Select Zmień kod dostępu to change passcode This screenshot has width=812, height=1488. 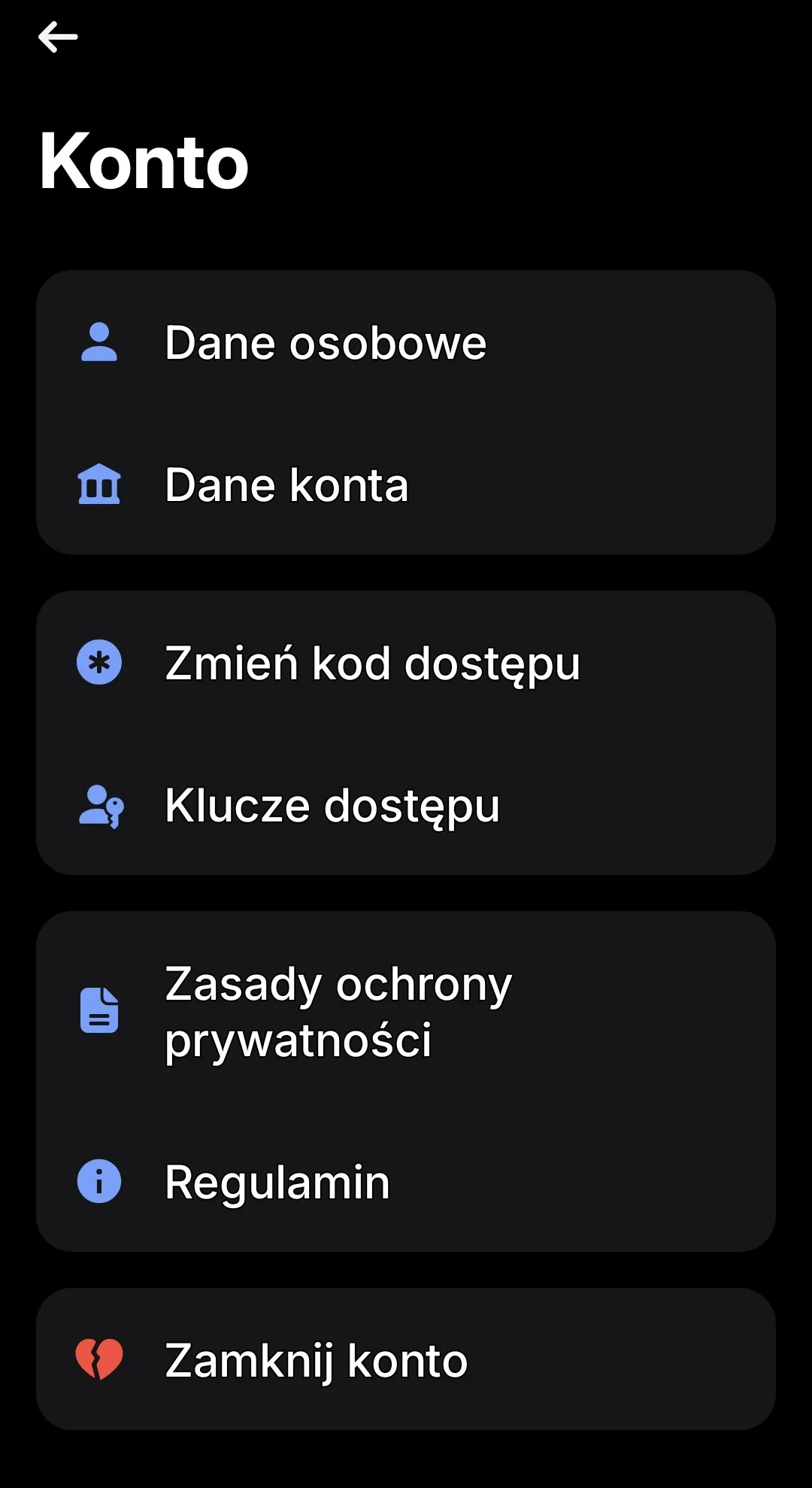tap(371, 663)
